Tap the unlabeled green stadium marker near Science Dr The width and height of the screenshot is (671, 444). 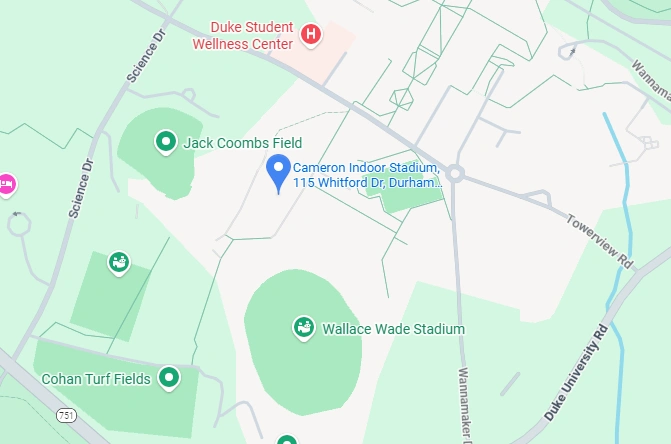click(x=119, y=263)
